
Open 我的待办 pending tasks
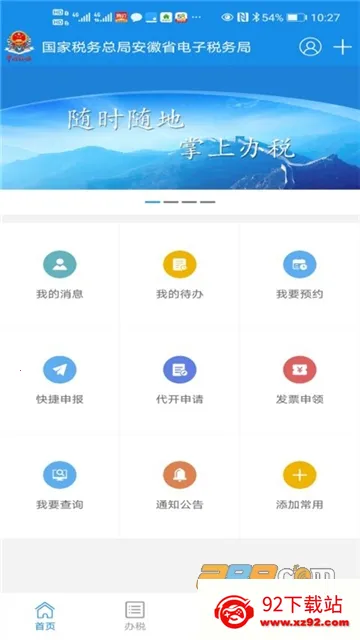[180, 274]
